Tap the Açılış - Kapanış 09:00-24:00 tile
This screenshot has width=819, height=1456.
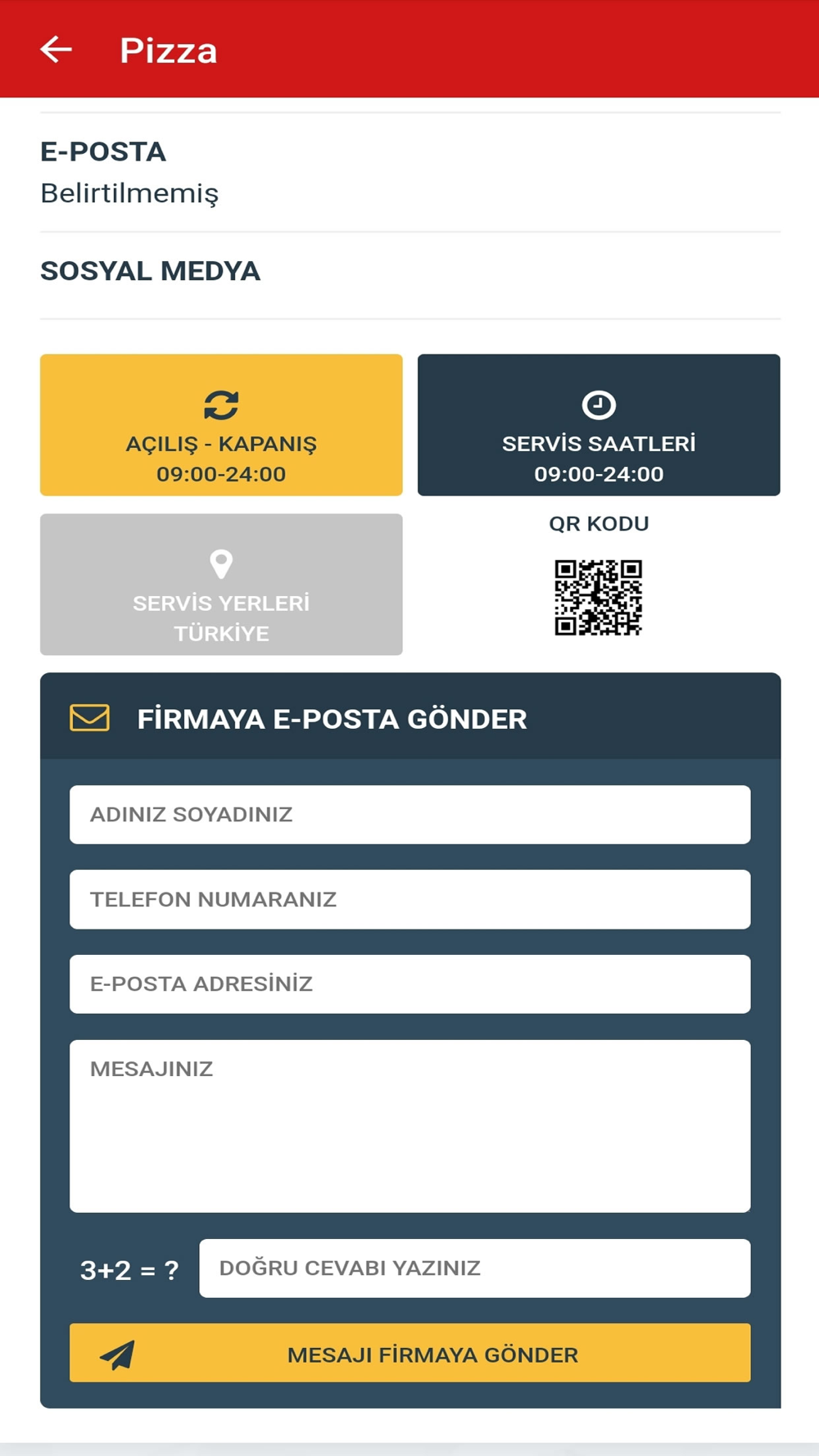point(221,425)
